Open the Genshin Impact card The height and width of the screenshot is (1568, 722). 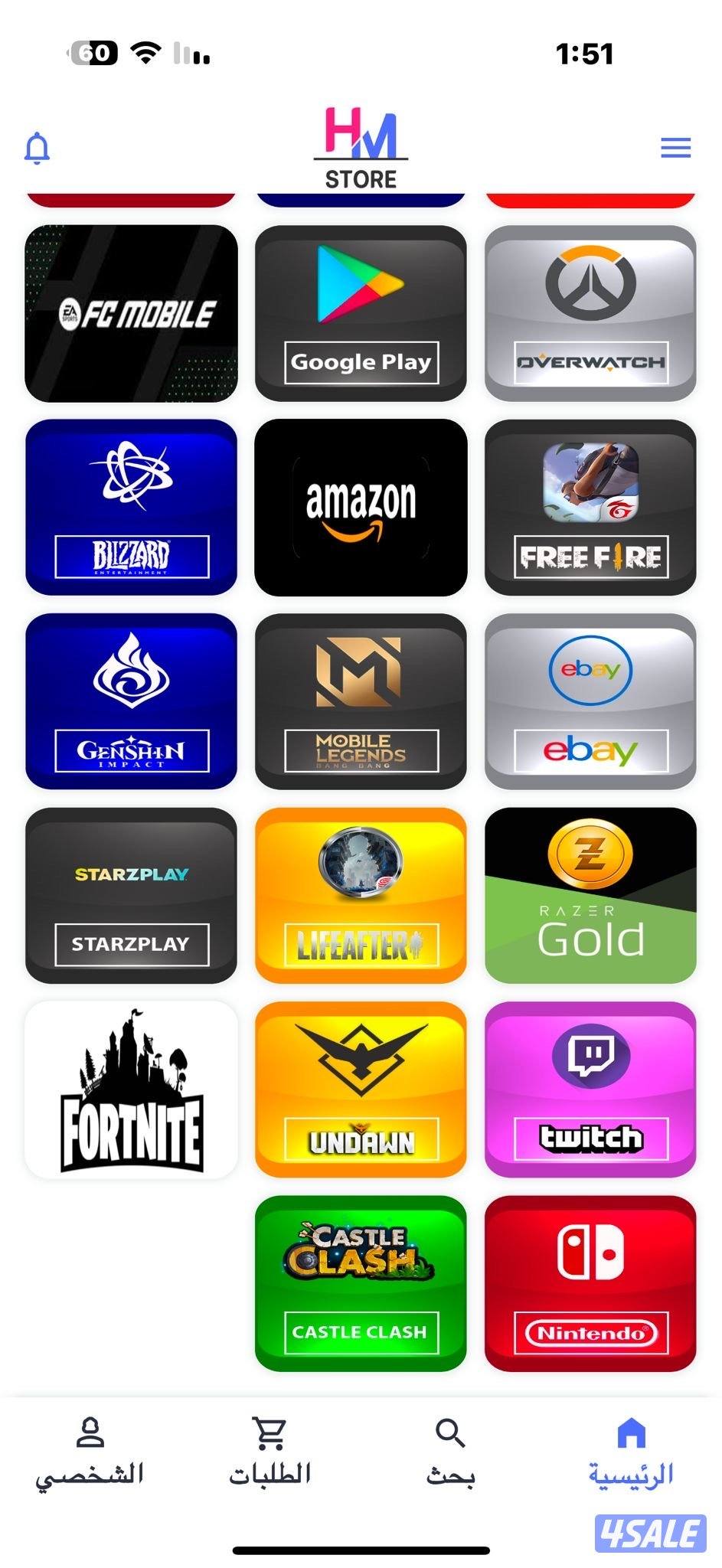click(x=131, y=701)
